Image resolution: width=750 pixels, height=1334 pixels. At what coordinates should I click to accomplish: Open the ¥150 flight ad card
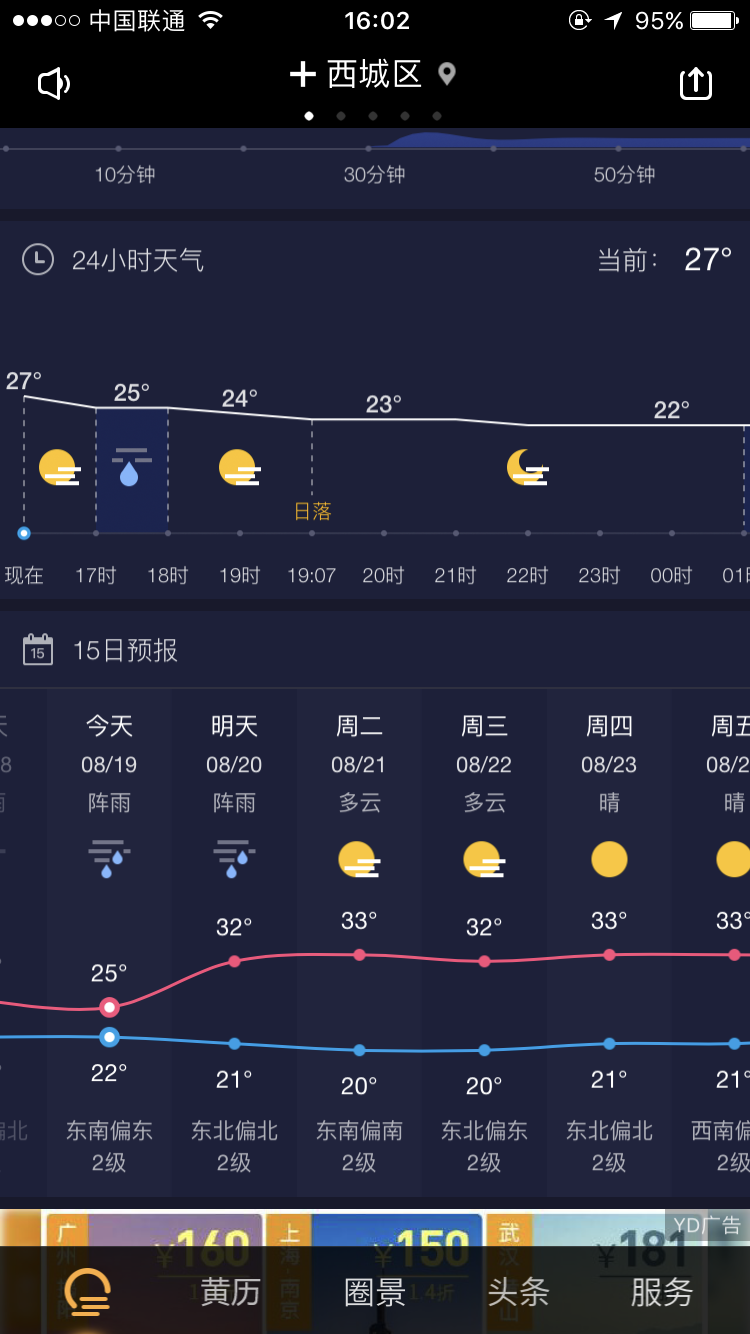coord(395,1230)
